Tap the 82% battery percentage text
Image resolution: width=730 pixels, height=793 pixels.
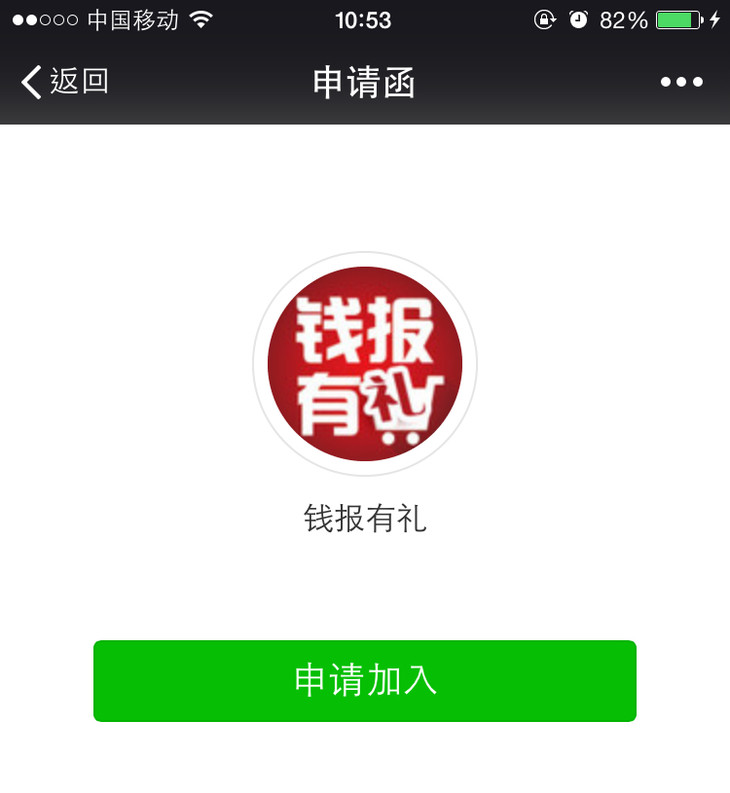(625, 17)
